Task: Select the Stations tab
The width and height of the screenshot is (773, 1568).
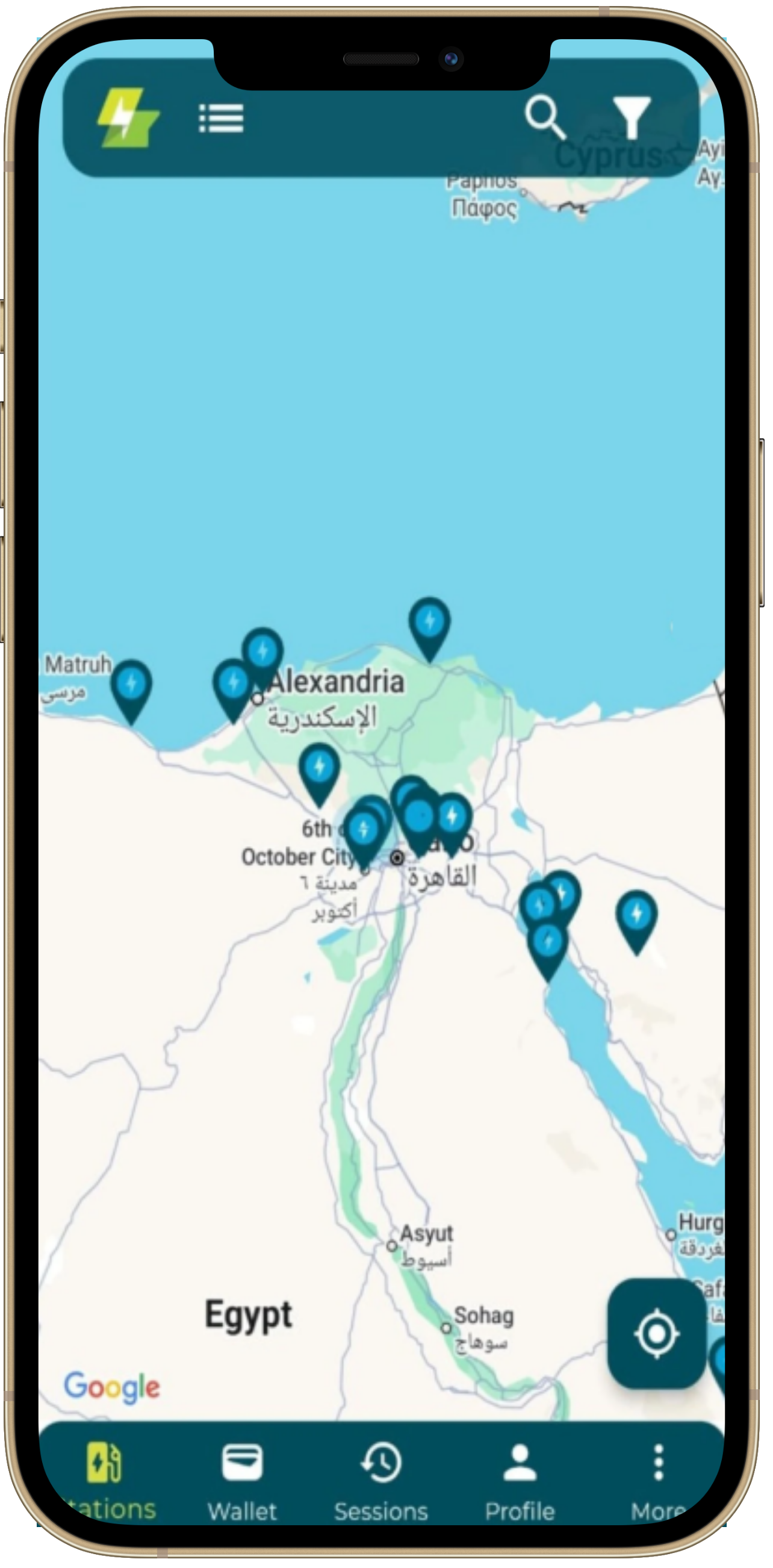Action: 105,1480
